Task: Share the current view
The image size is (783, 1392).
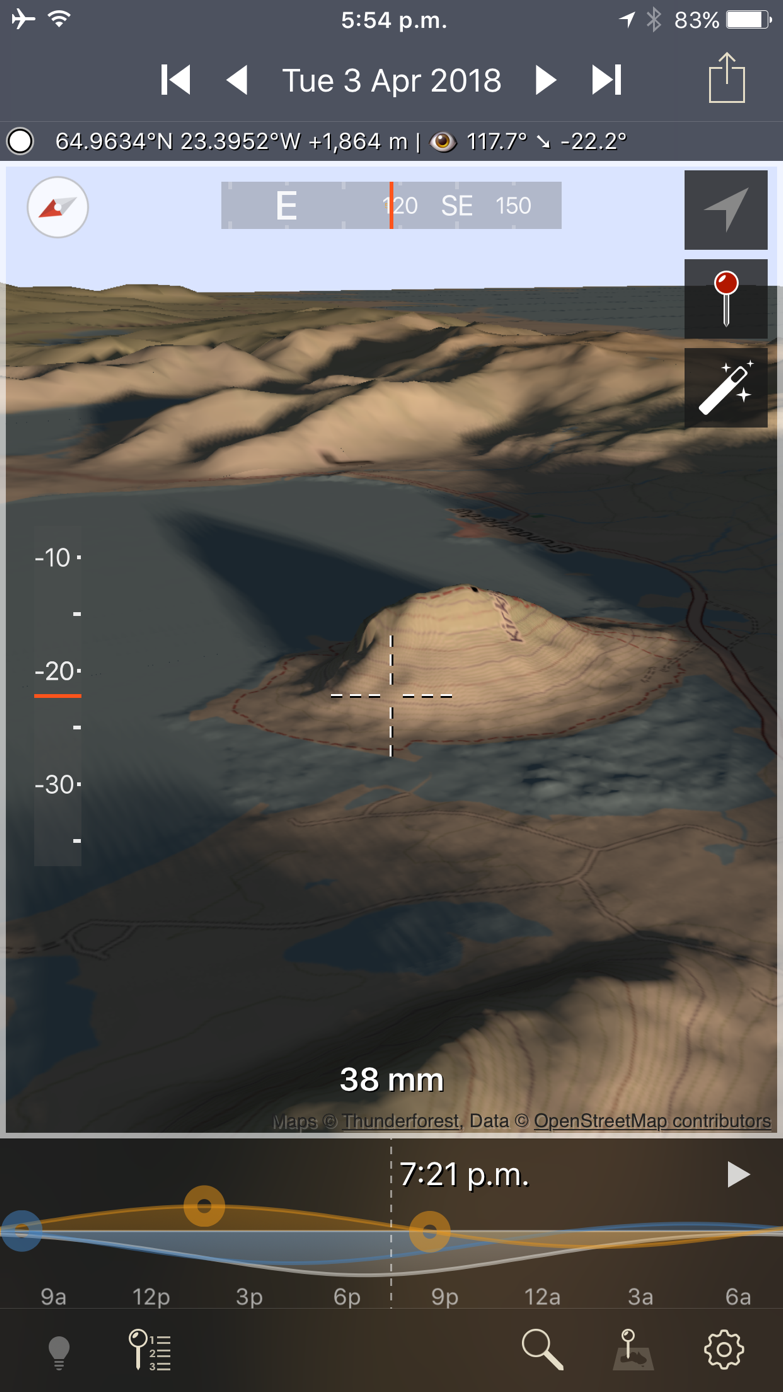Action: click(727, 78)
